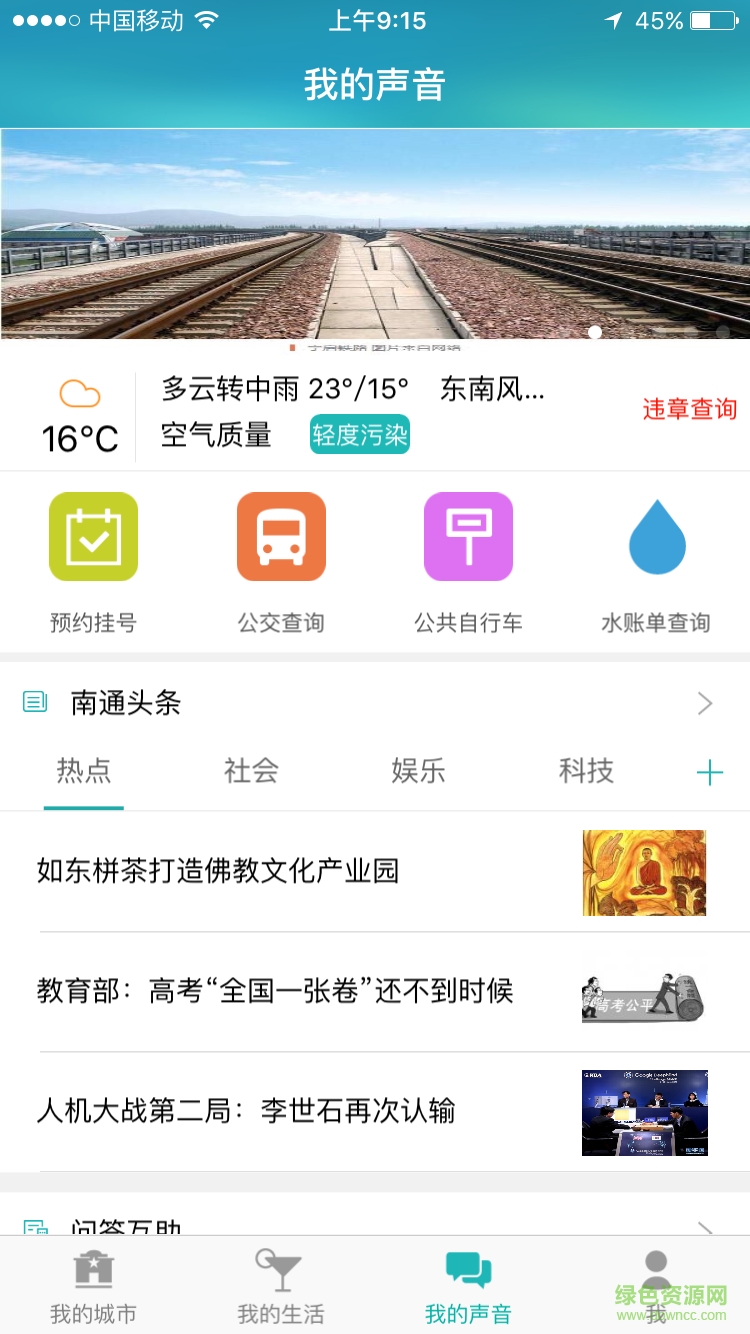Tap the 李世石 news article thumbnail

tap(644, 1112)
